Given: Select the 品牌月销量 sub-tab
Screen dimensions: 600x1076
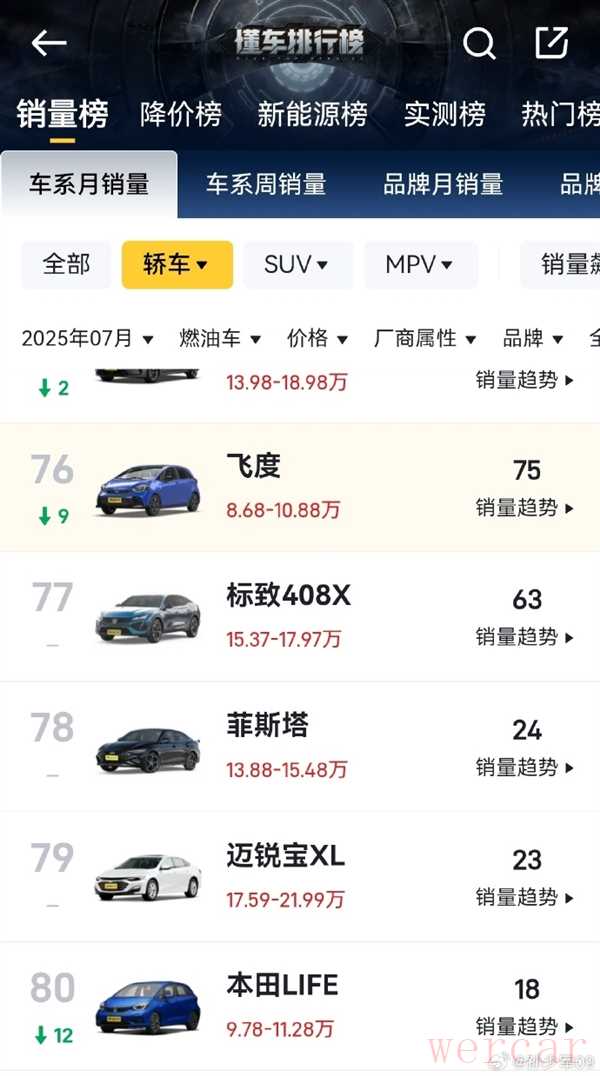Looking at the screenshot, I should (443, 185).
